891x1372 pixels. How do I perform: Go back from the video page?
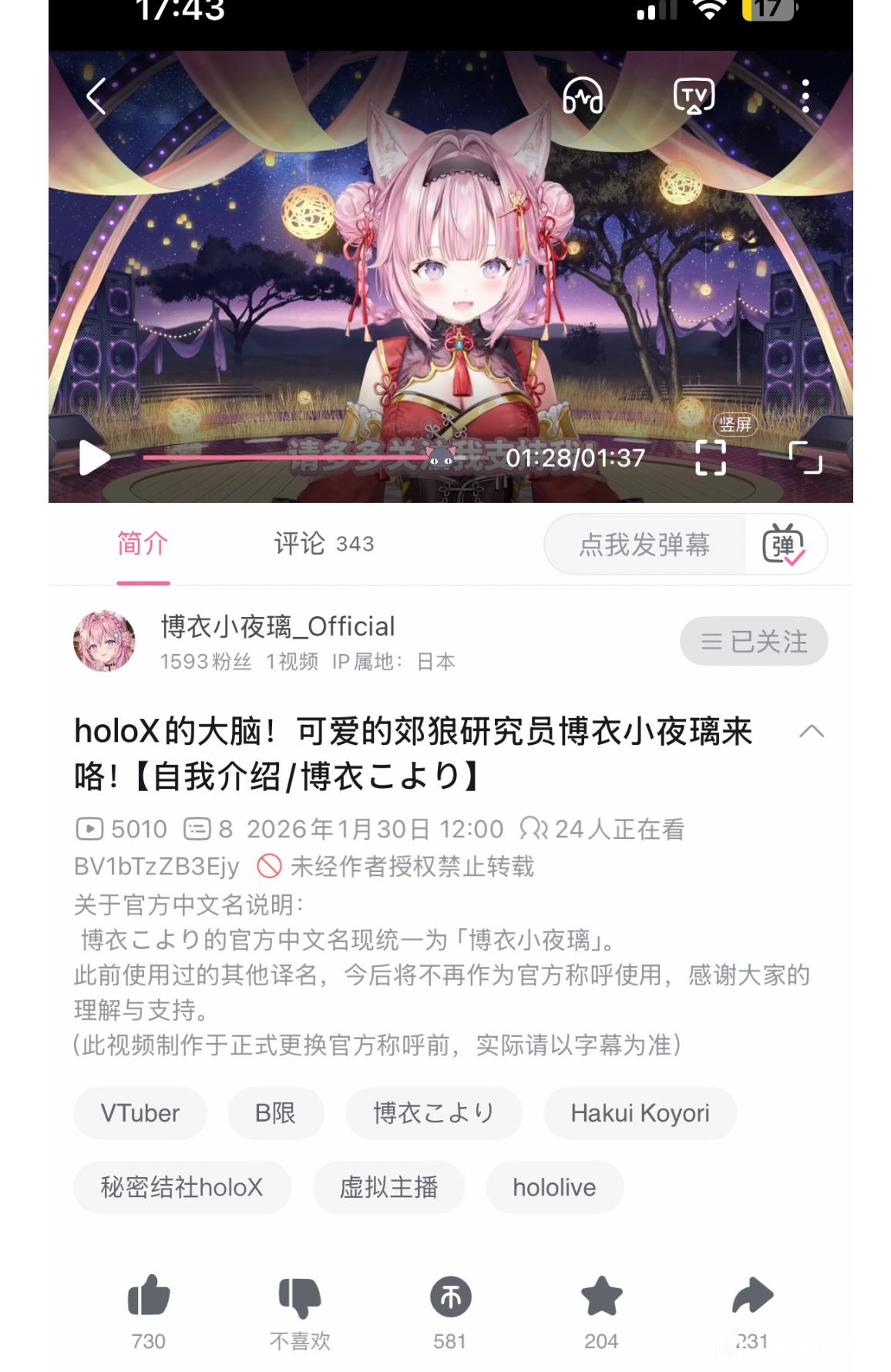[96, 97]
